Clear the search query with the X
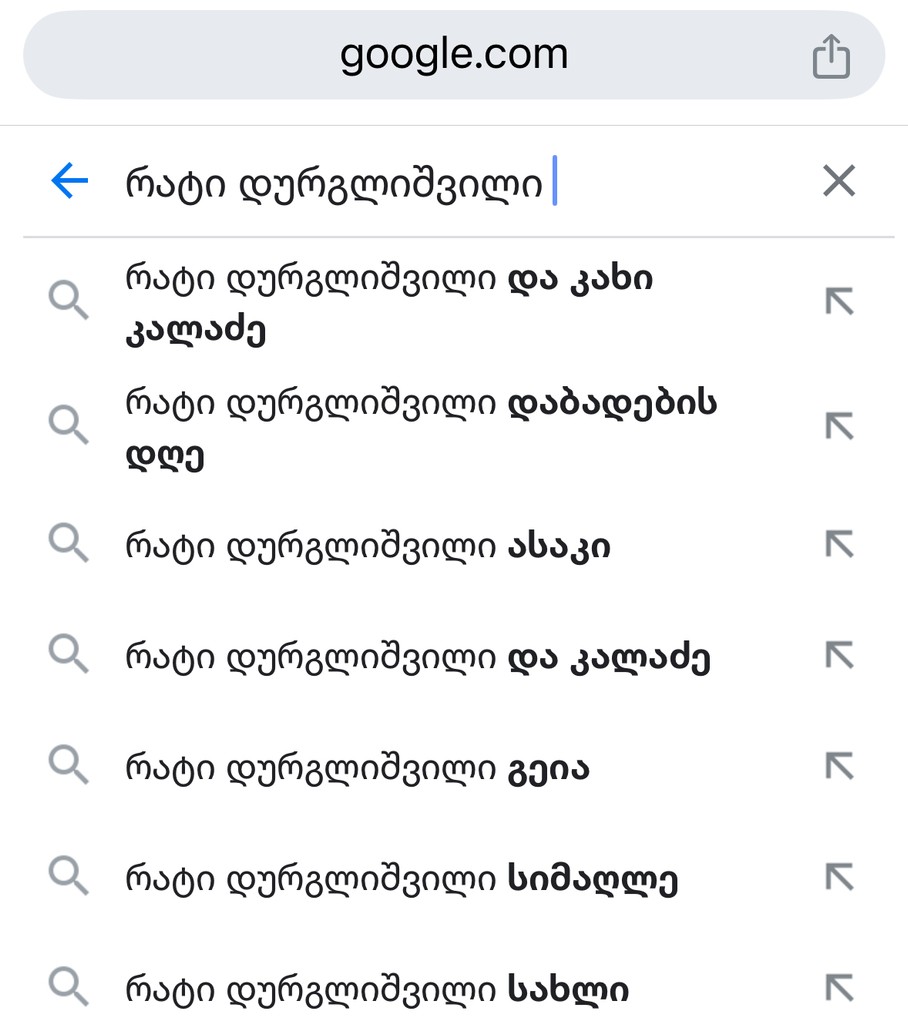The image size is (908, 1024). click(x=838, y=181)
